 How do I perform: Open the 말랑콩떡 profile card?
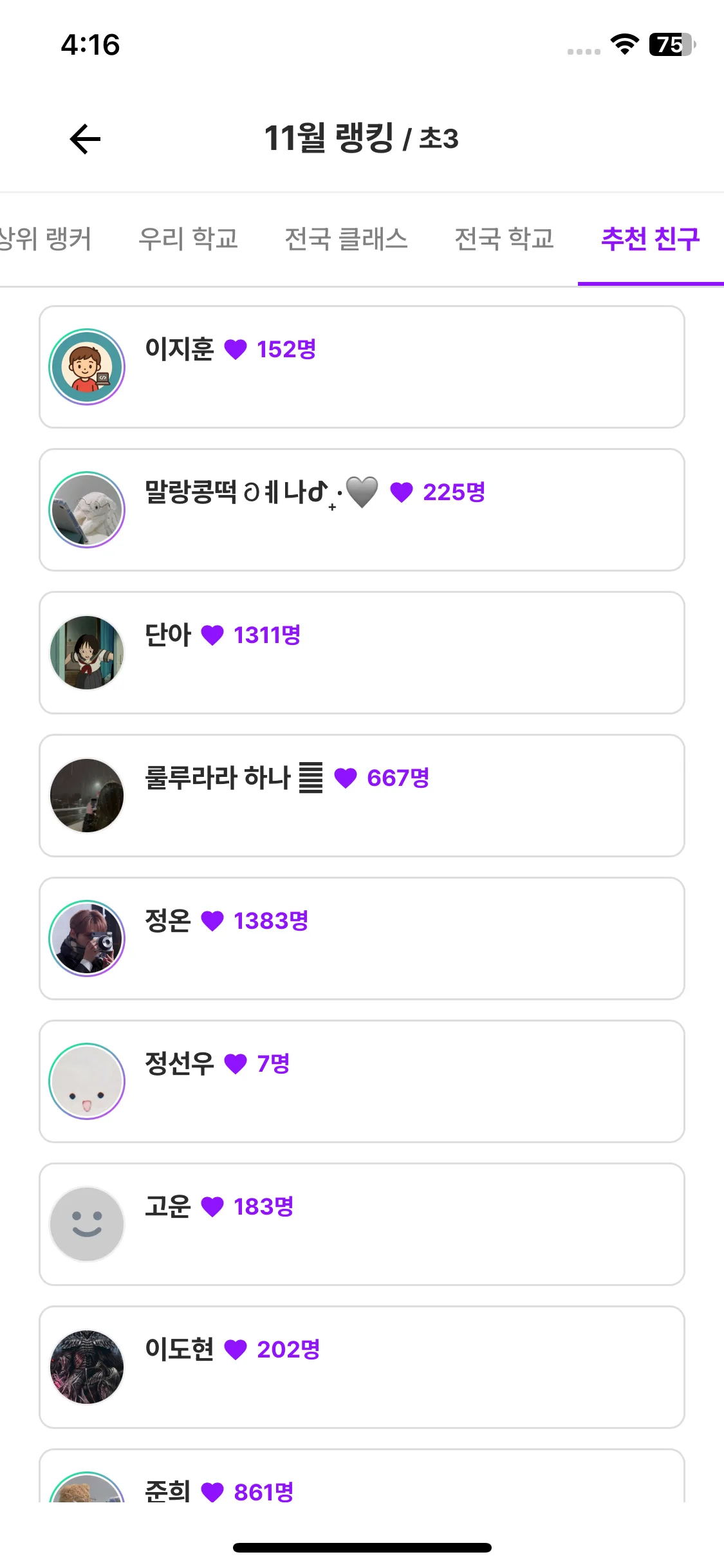[362, 510]
